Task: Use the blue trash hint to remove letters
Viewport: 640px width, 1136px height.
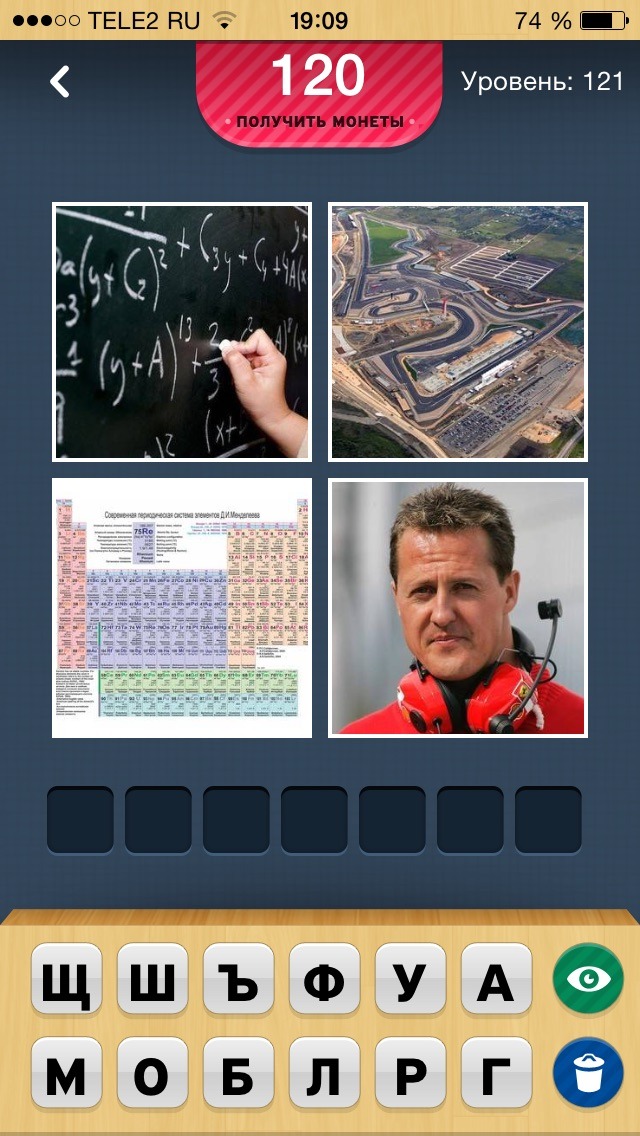Action: tap(588, 1072)
